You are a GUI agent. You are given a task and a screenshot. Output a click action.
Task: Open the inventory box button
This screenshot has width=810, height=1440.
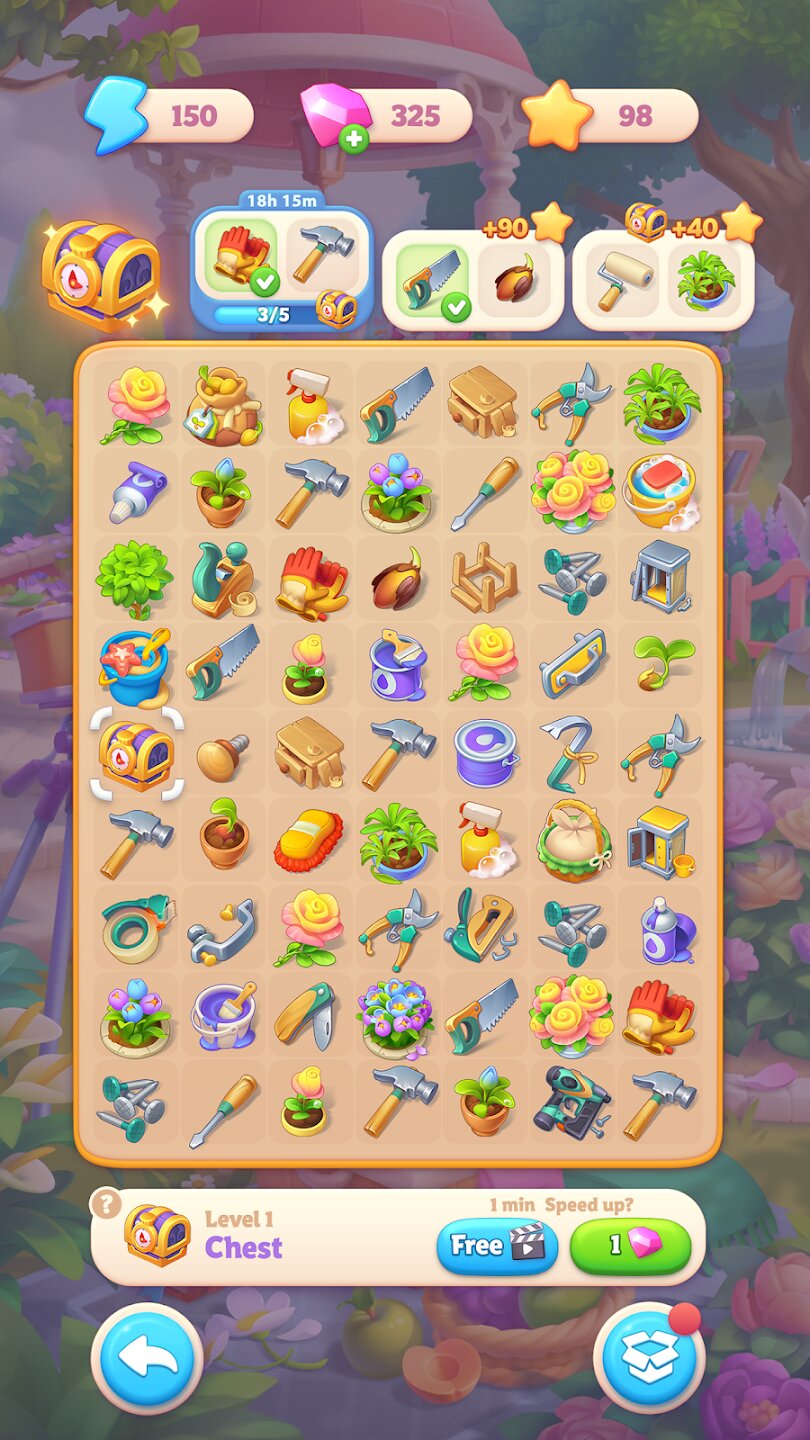[x=650, y=1358]
